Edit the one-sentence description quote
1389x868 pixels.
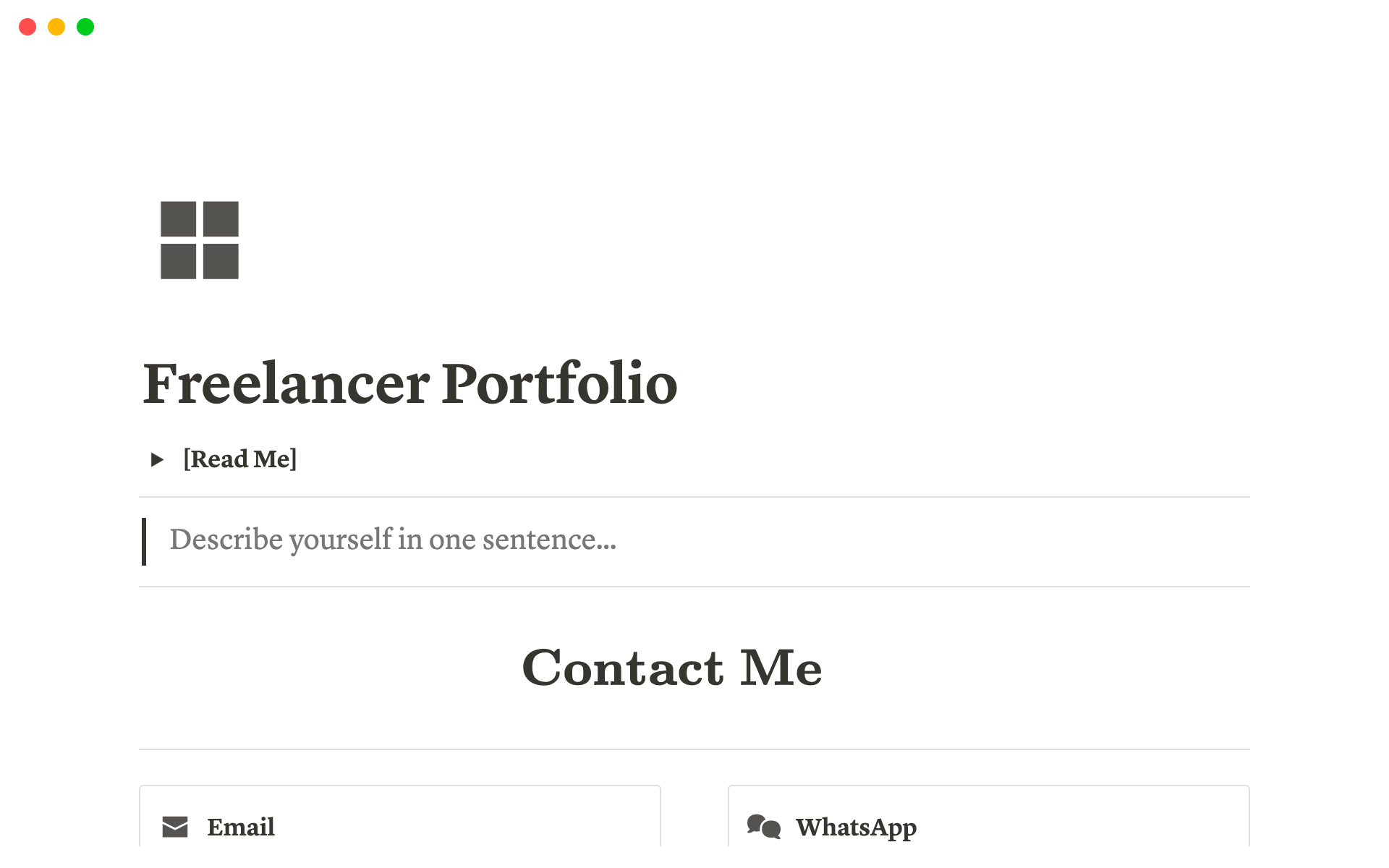(x=393, y=540)
